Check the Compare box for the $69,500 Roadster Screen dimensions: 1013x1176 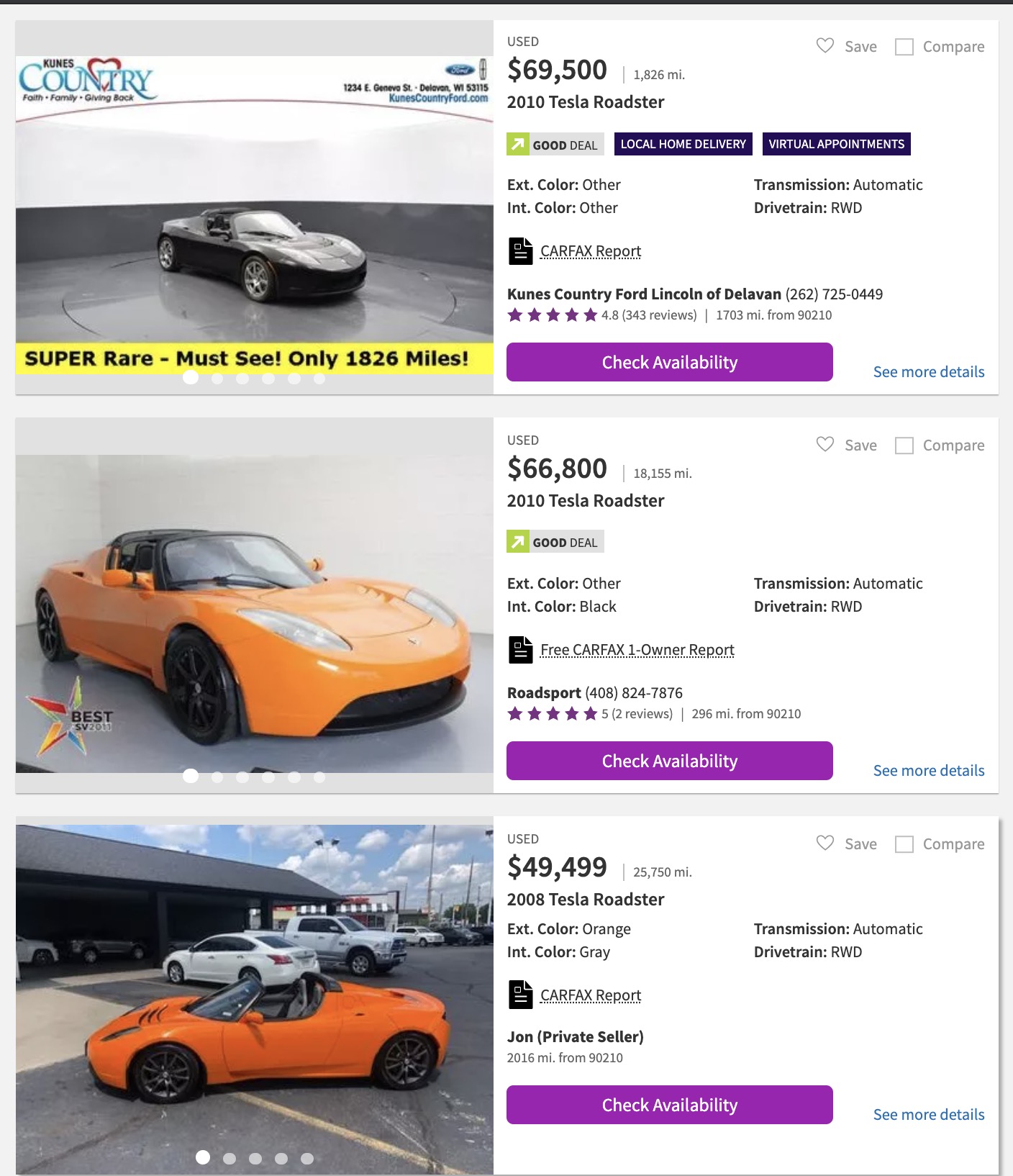(x=904, y=47)
